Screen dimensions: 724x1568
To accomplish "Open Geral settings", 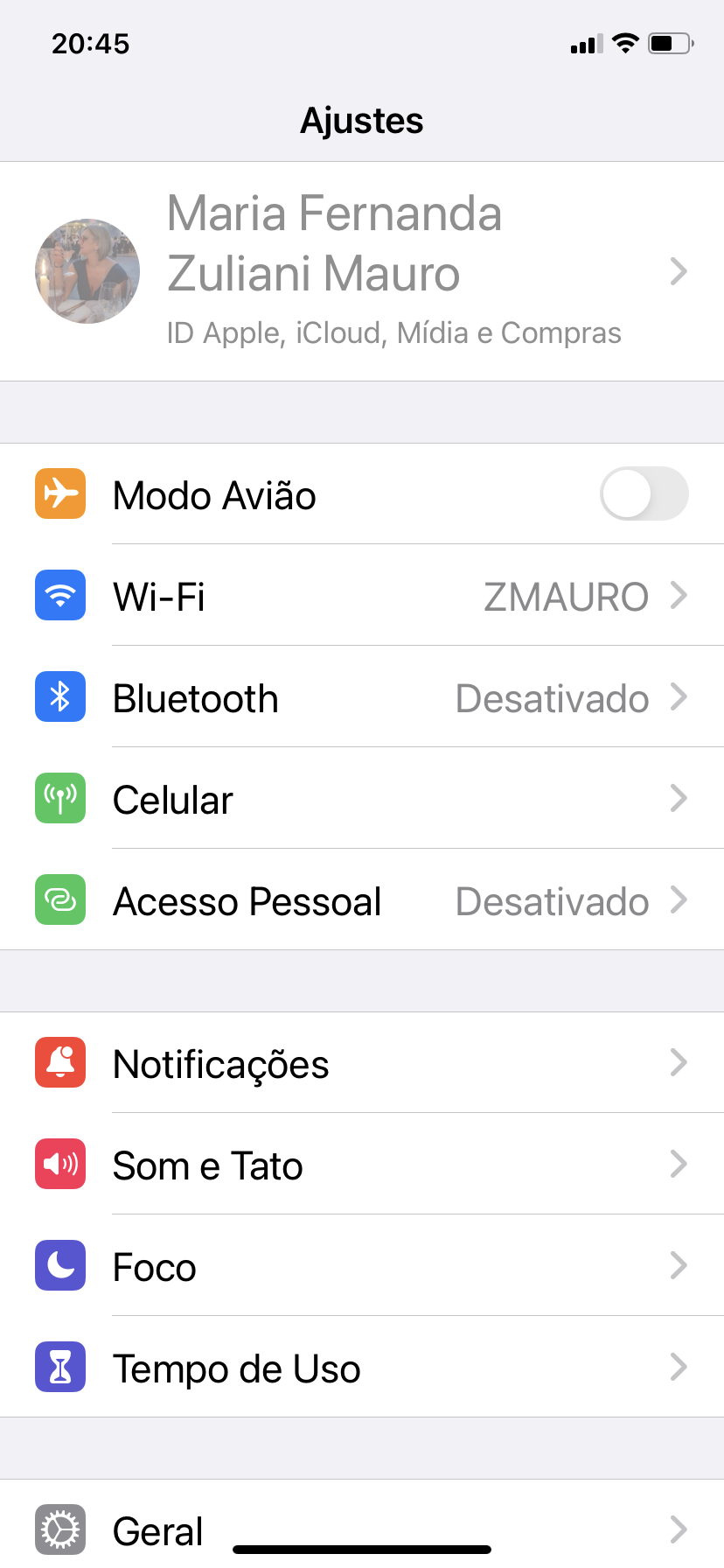I will click(x=362, y=1529).
